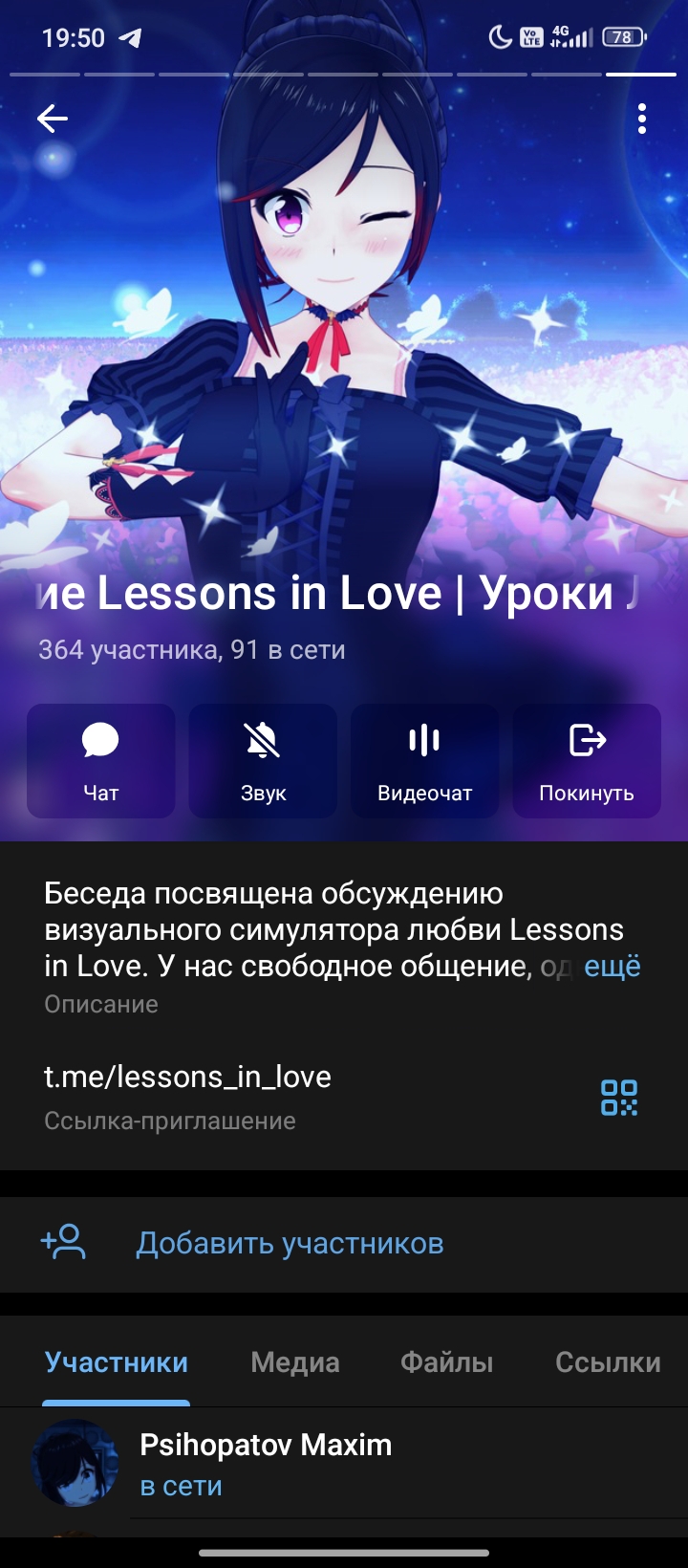Show the QR code for the invite link
The image size is (688, 1568).
pos(618,1098)
